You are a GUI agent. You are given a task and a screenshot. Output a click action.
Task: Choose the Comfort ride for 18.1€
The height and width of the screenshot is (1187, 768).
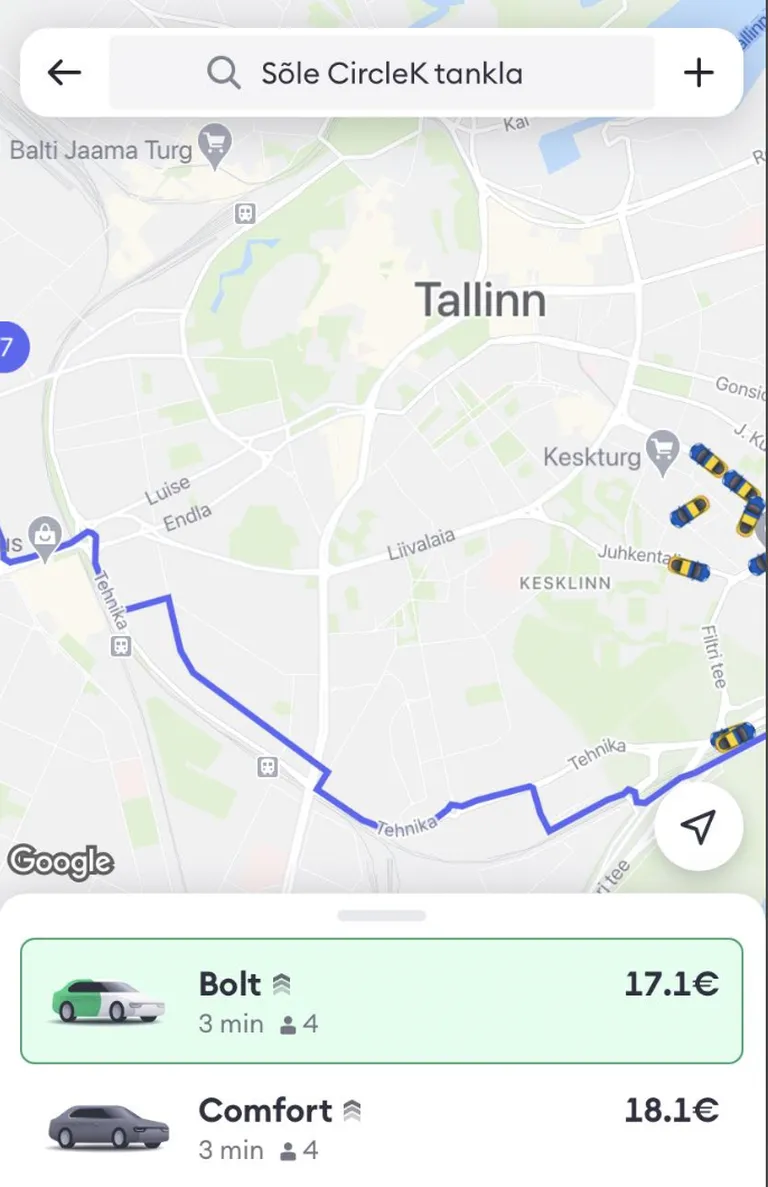(x=381, y=1127)
